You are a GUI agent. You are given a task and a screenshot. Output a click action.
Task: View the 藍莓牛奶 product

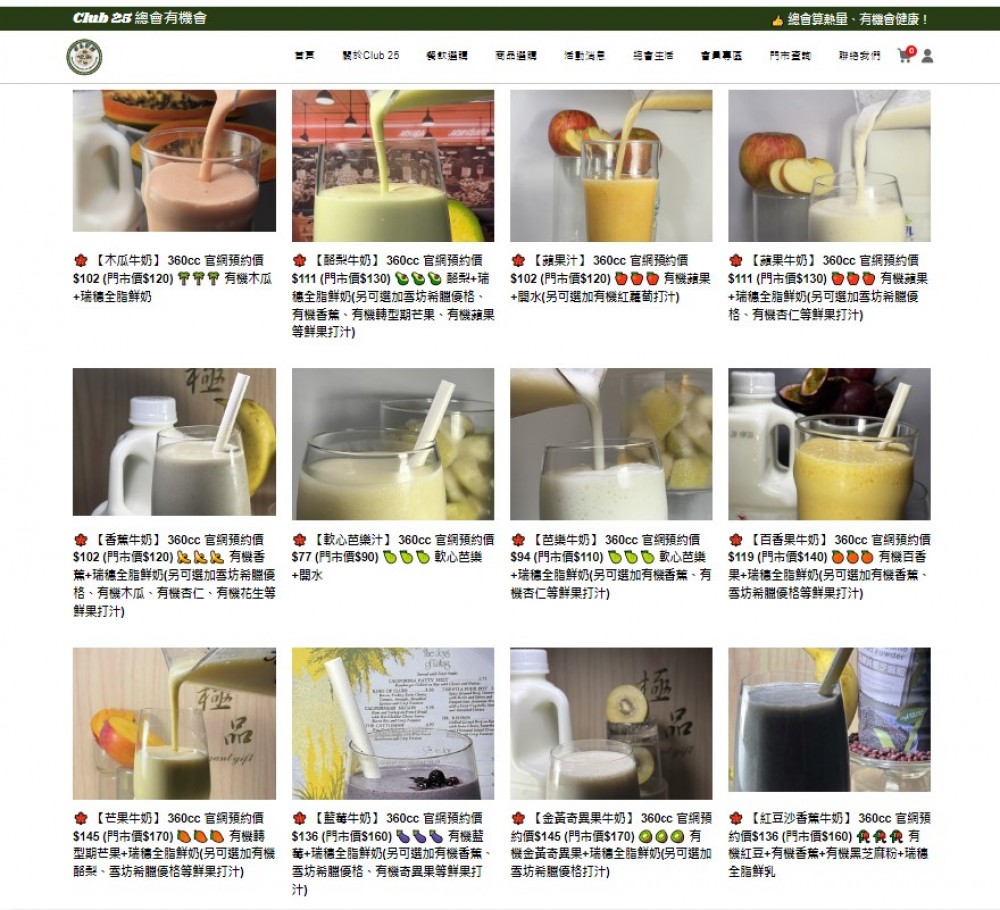[x=392, y=722]
